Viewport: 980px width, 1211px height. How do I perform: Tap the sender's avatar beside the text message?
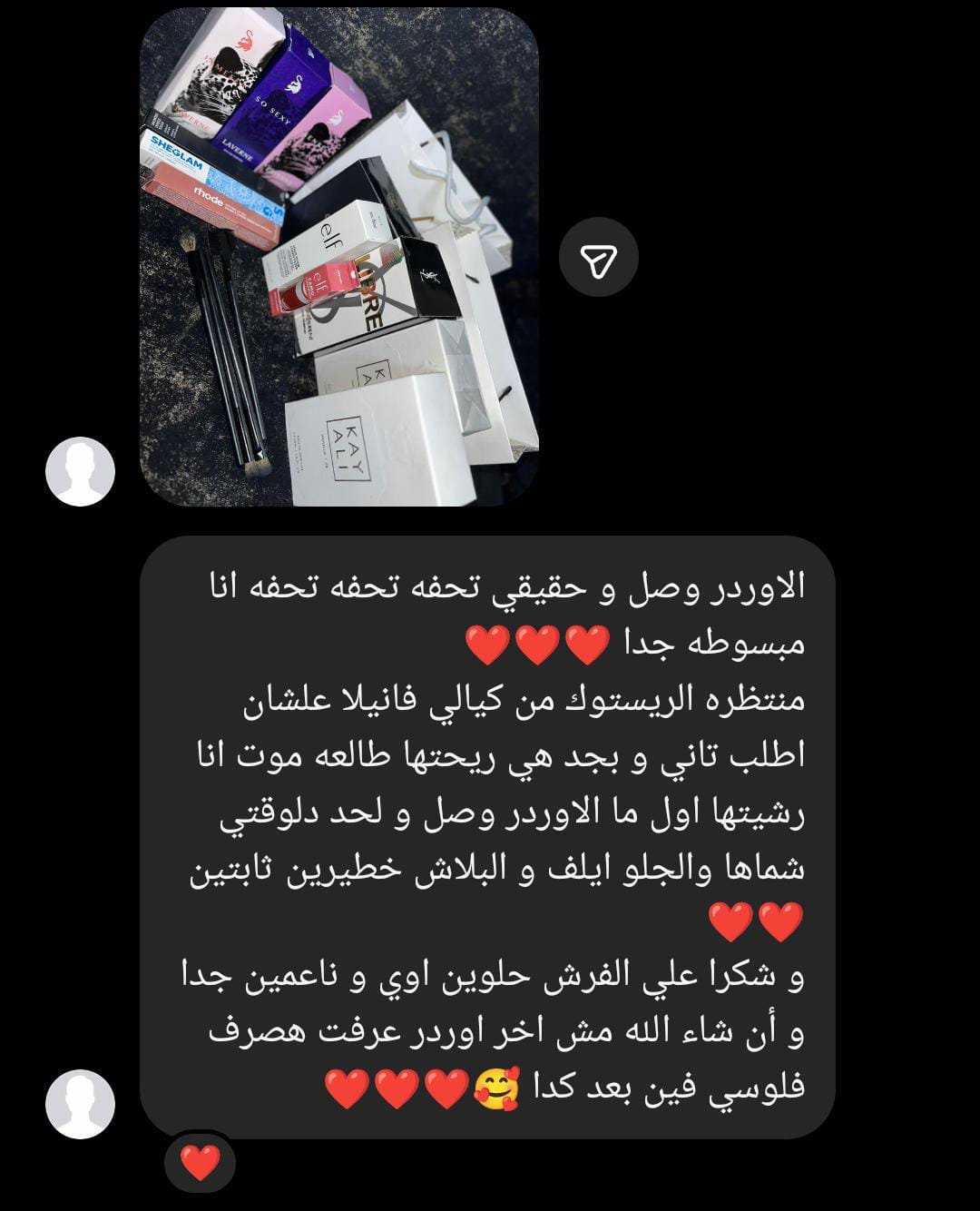pyautogui.click(x=81, y=1104)
